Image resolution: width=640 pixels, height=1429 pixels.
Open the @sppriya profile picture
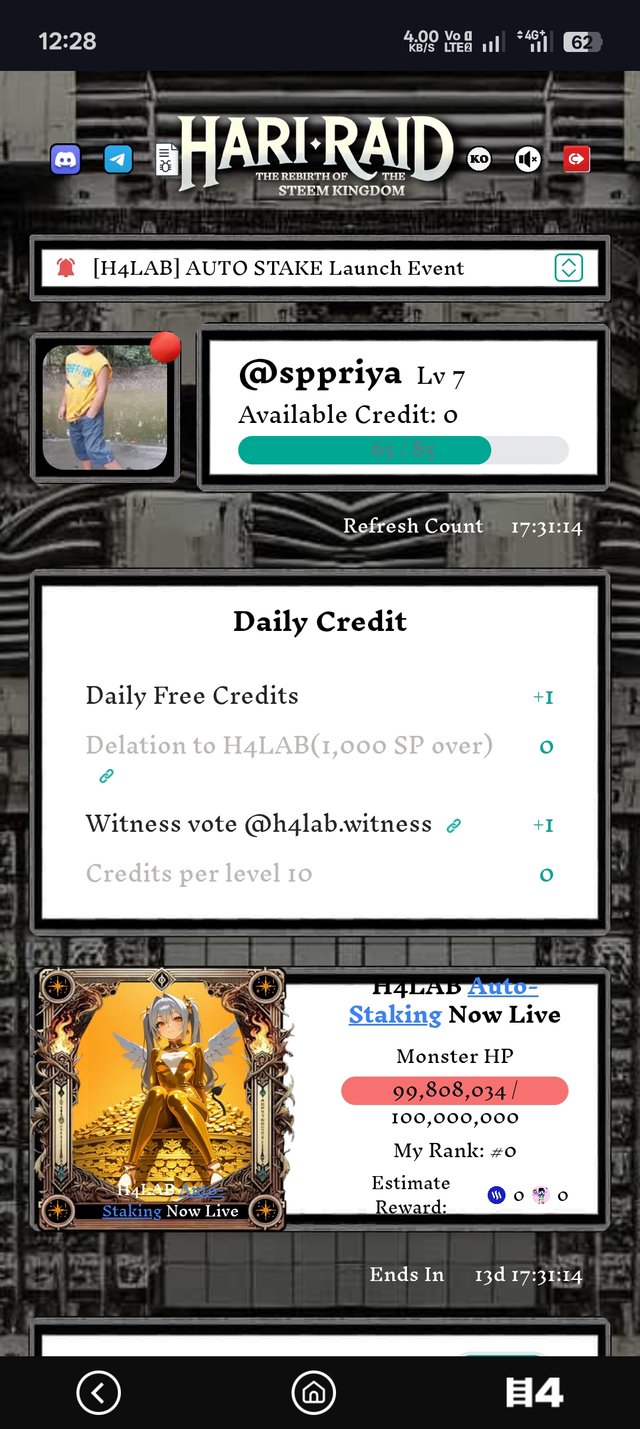tap(105, 407)
